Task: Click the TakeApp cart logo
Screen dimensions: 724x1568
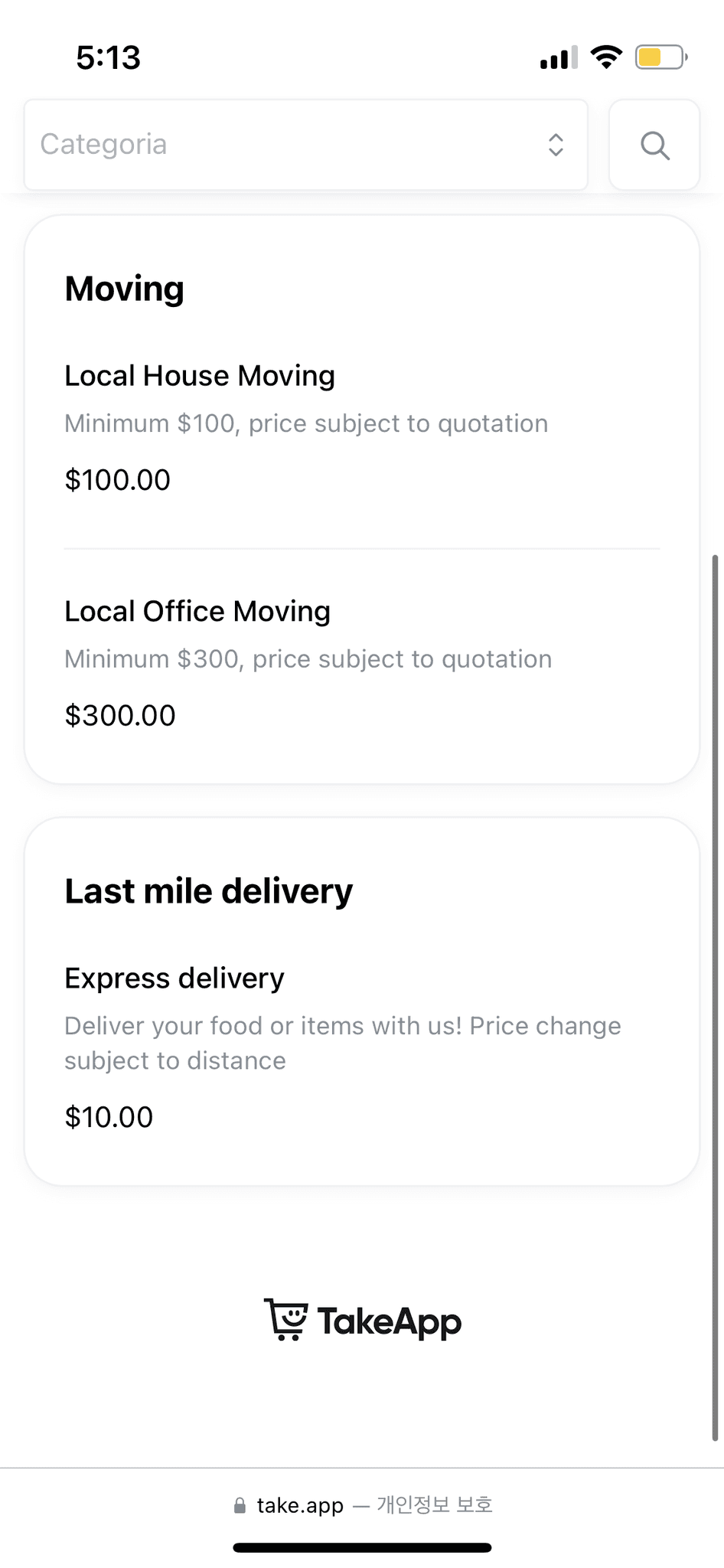Action: coord(286,1320)
